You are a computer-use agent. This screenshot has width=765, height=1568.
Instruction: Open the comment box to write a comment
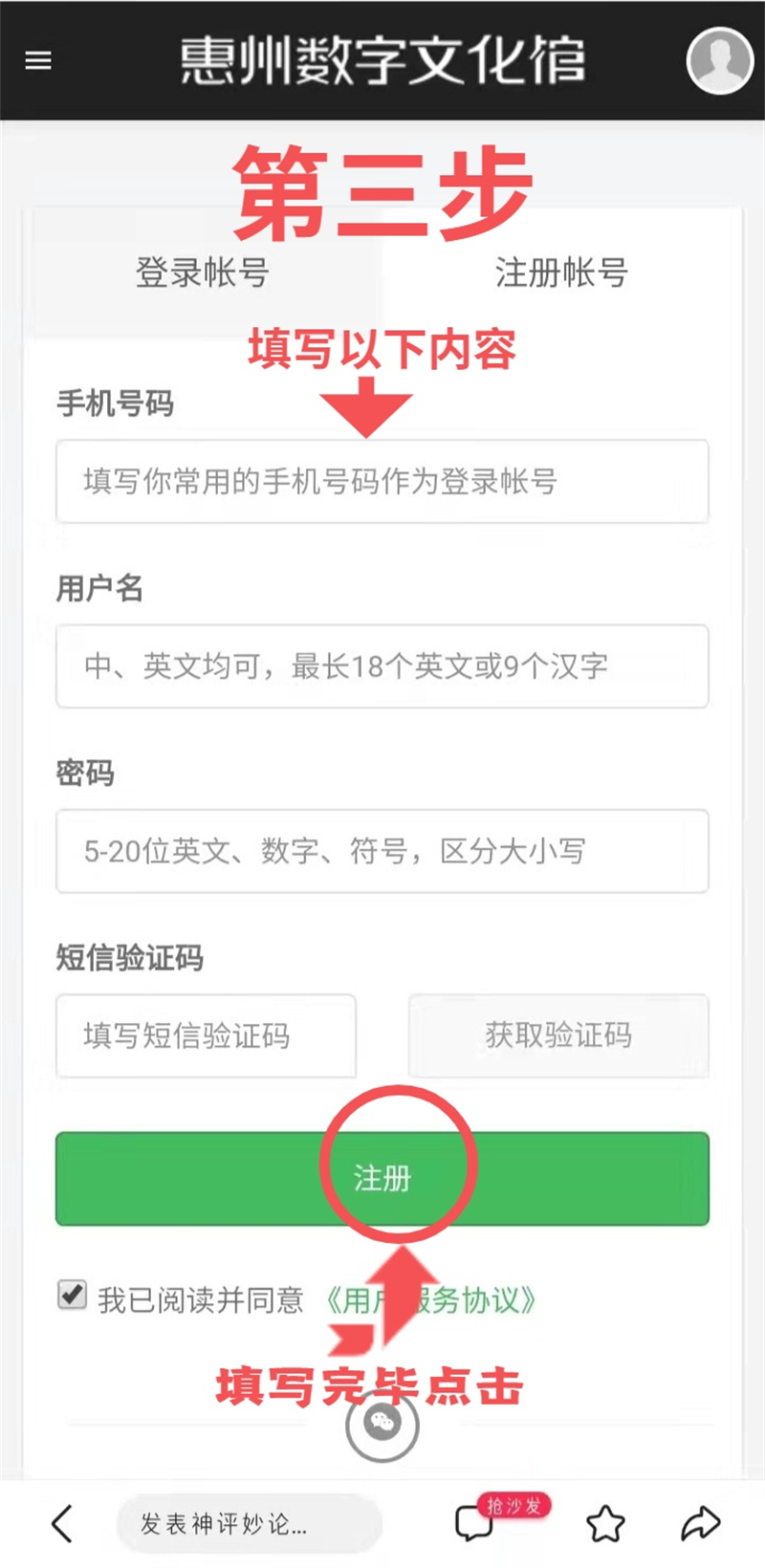pyautogui.click(x=249, y=1523)
